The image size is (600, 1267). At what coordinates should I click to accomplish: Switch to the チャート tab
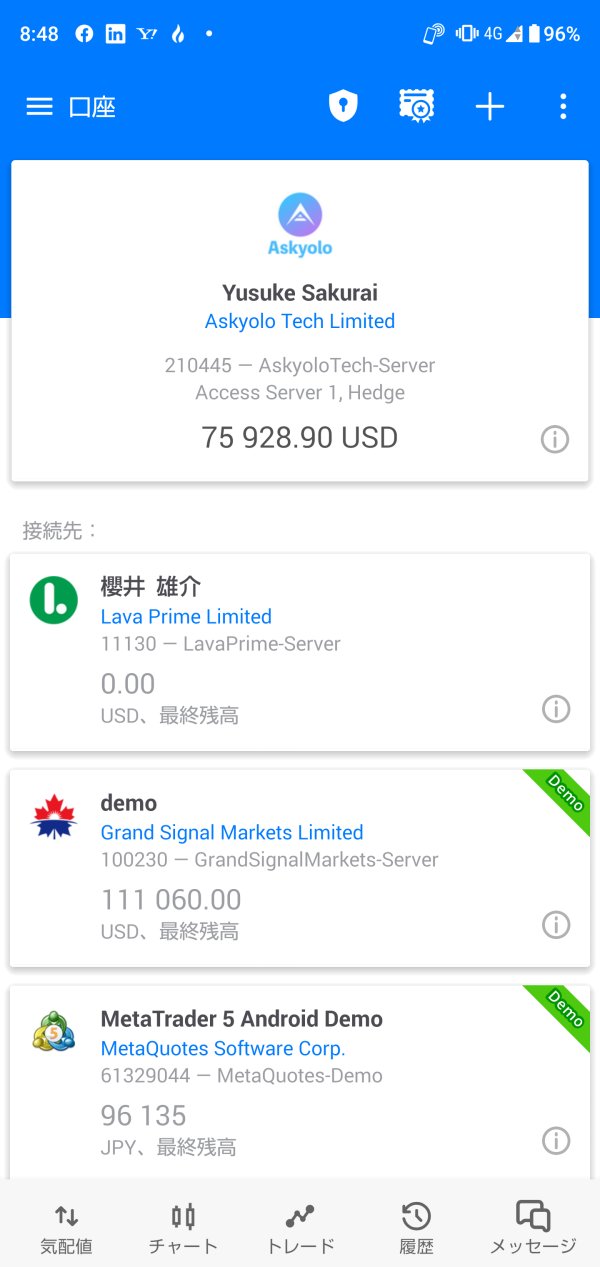pyautogui.click(x=183, y=1229)
